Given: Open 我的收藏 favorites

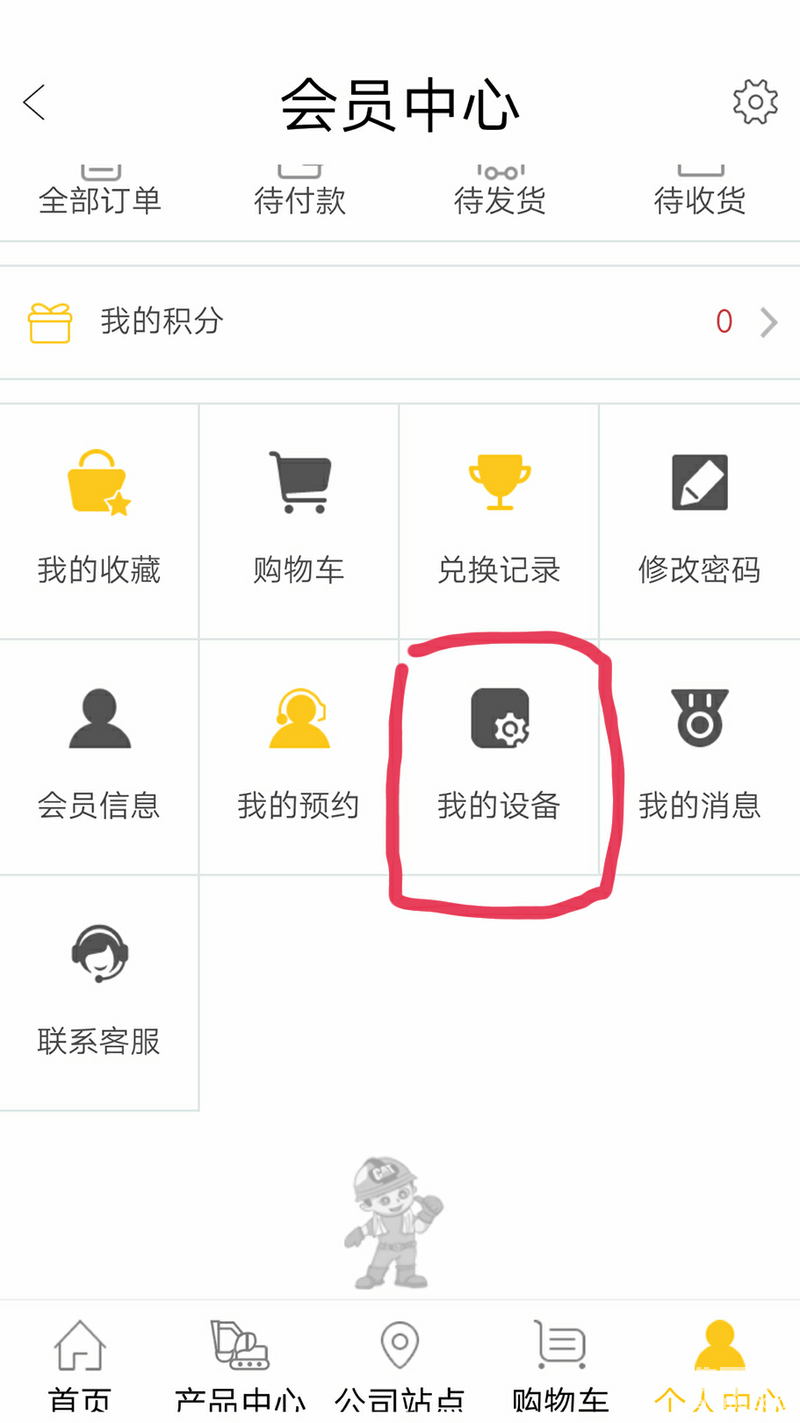Looking at the screenshot, I should click(x=99, y=520).
